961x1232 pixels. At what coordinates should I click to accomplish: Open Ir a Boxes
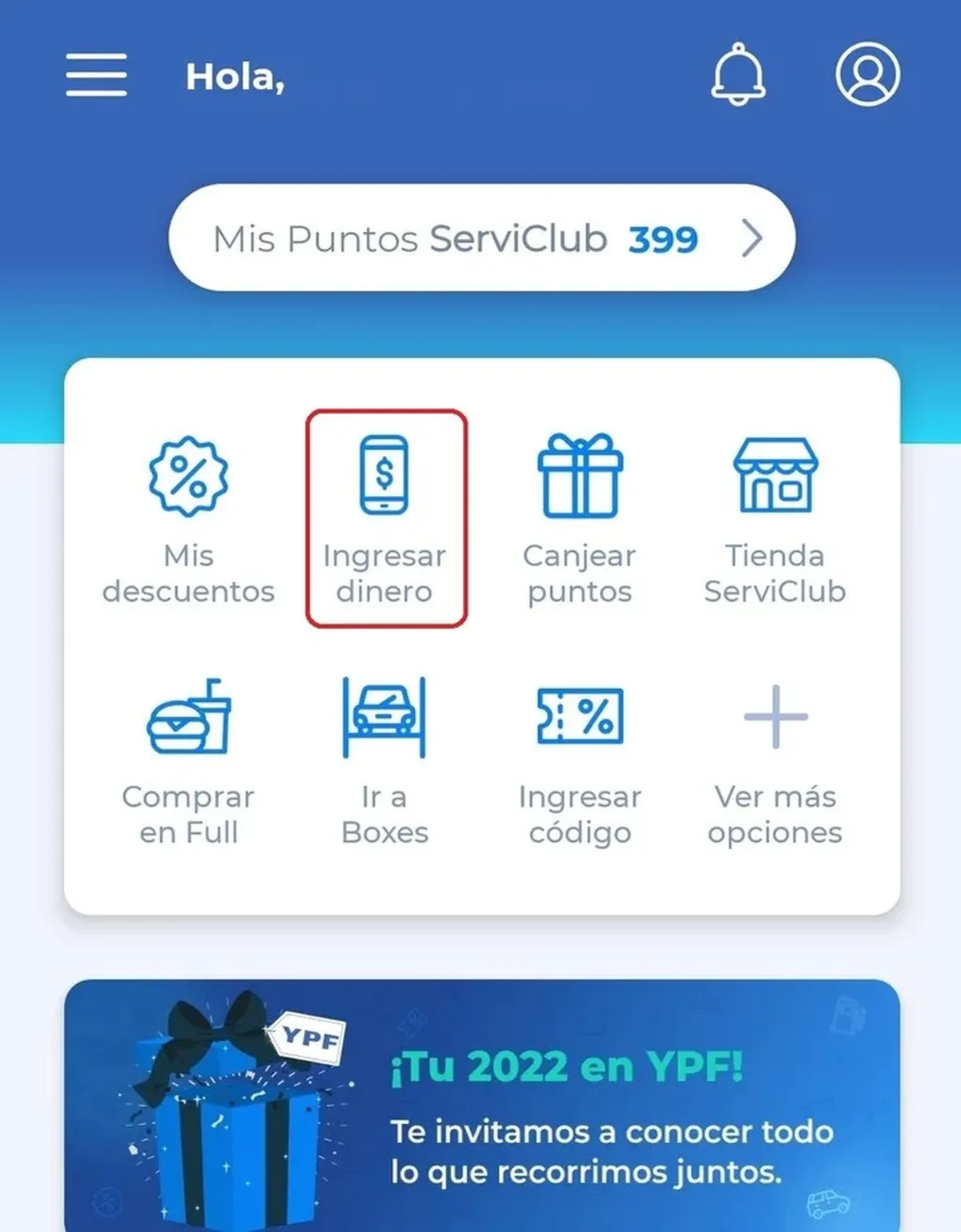coord(384,761)
